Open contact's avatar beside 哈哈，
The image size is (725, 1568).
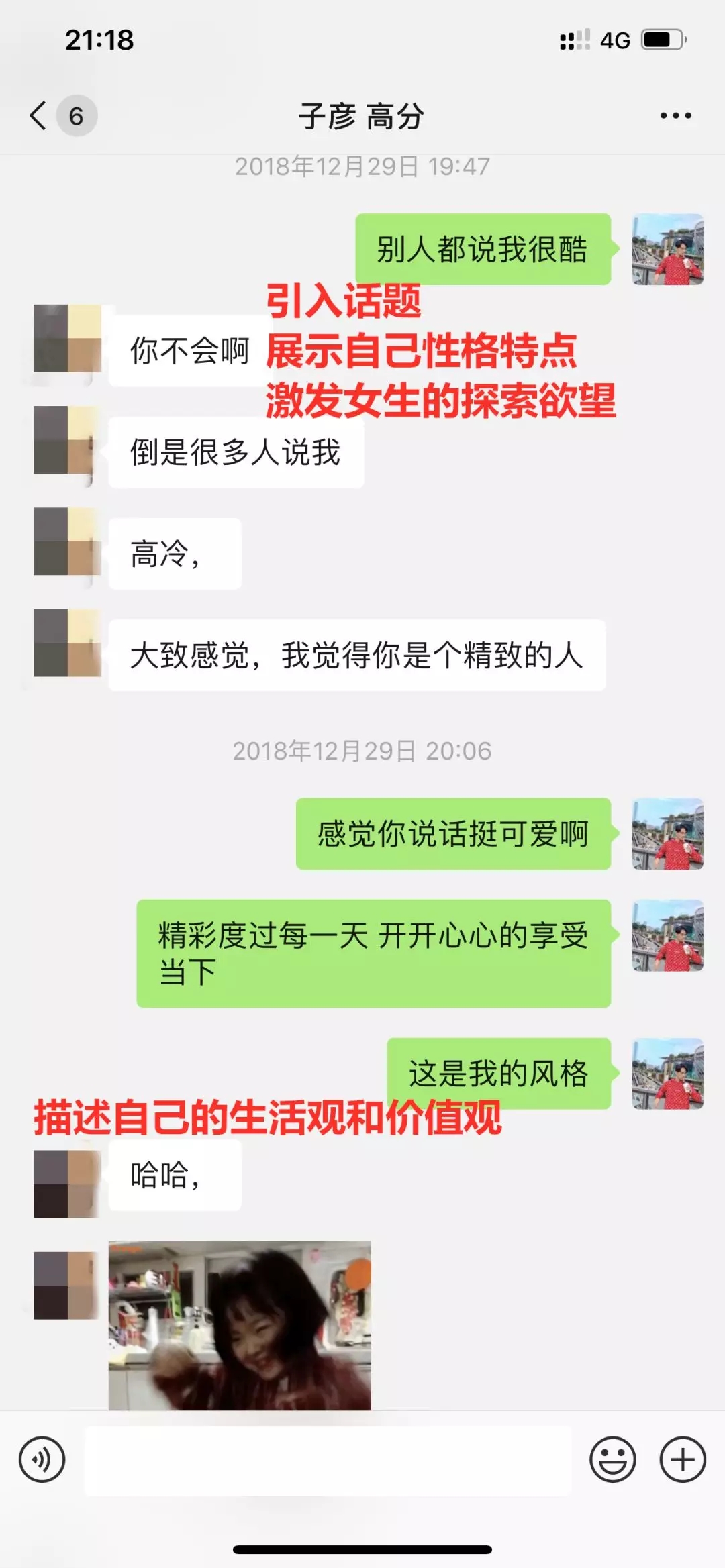click(x=67, y=1183)
